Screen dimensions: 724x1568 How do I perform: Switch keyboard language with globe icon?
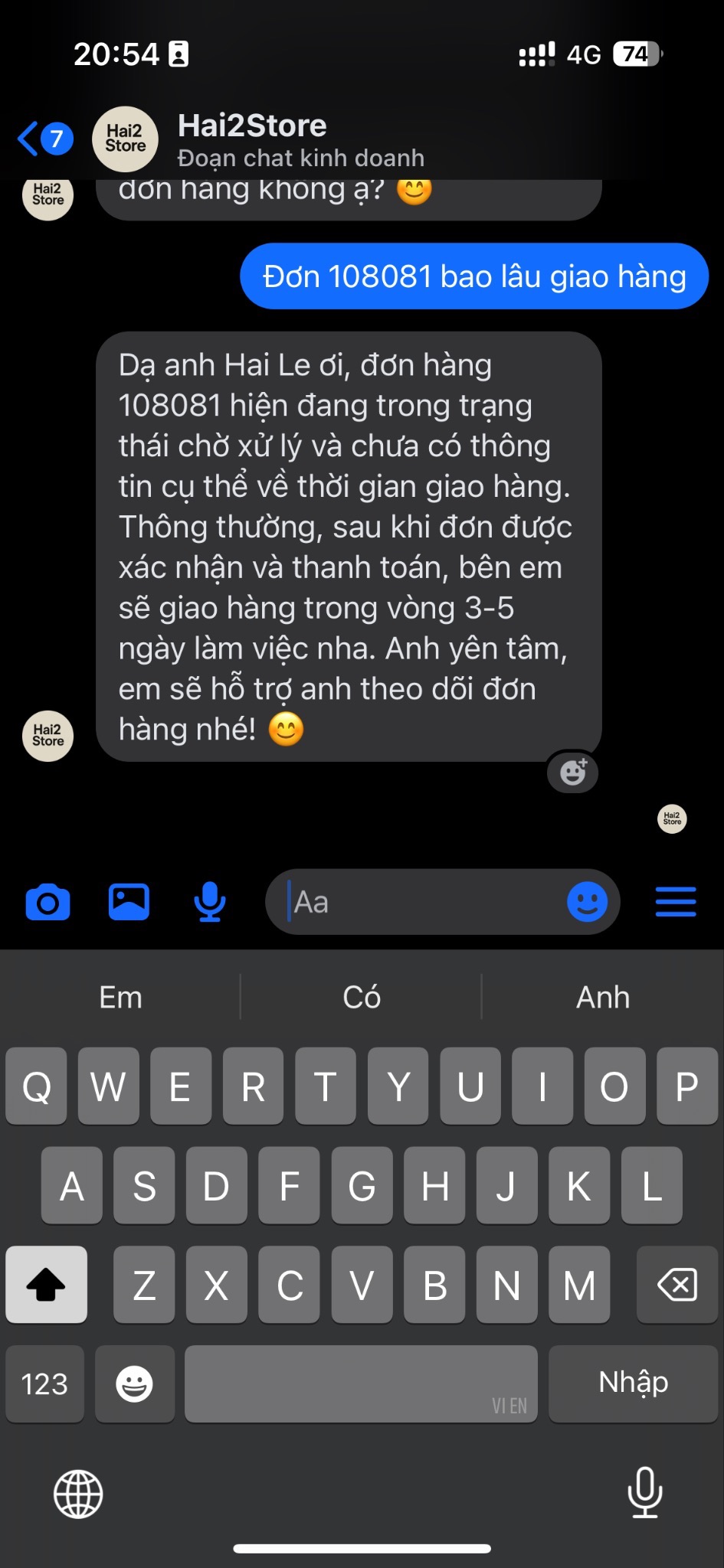tap(78, 1493)
